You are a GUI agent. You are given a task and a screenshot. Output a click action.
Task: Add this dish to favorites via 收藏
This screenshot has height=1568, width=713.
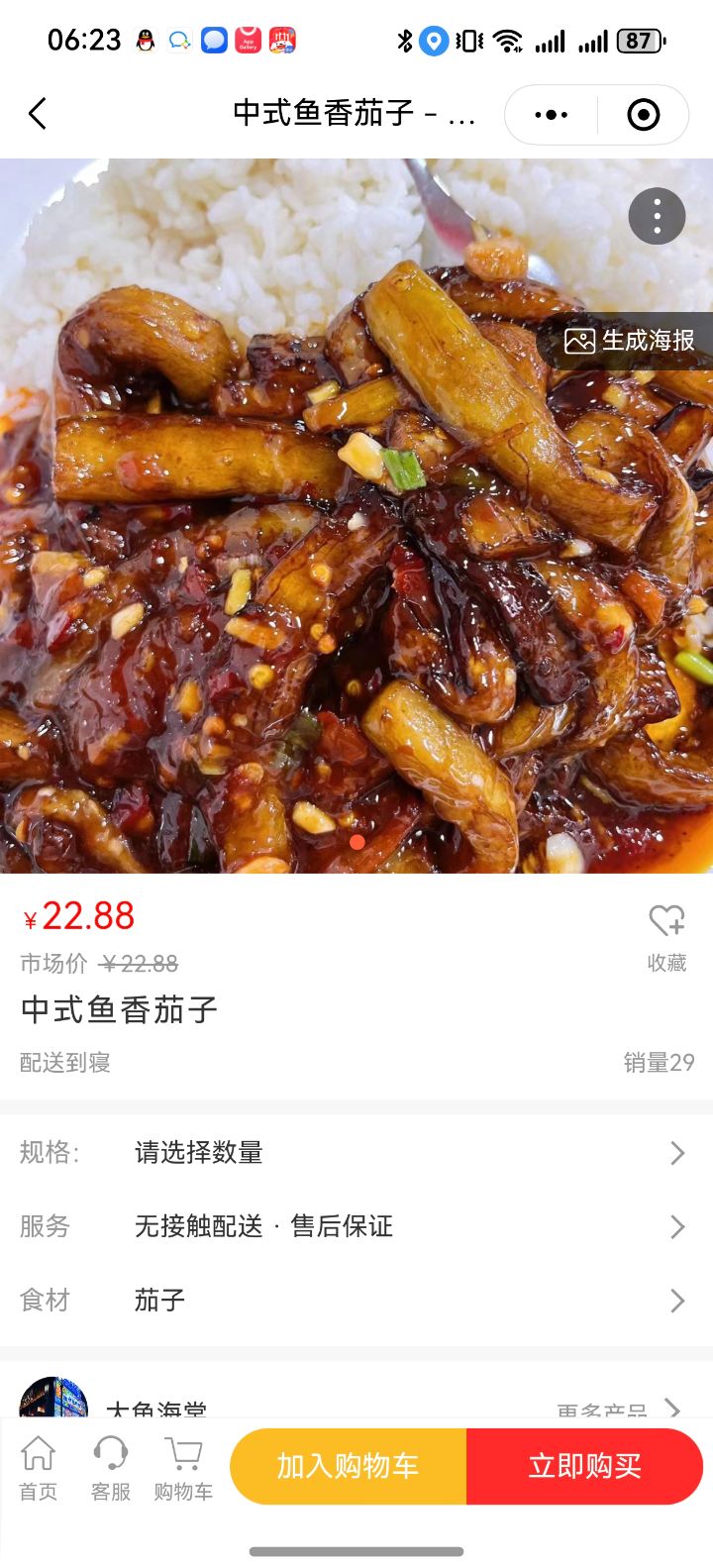[x=666, y=937]
